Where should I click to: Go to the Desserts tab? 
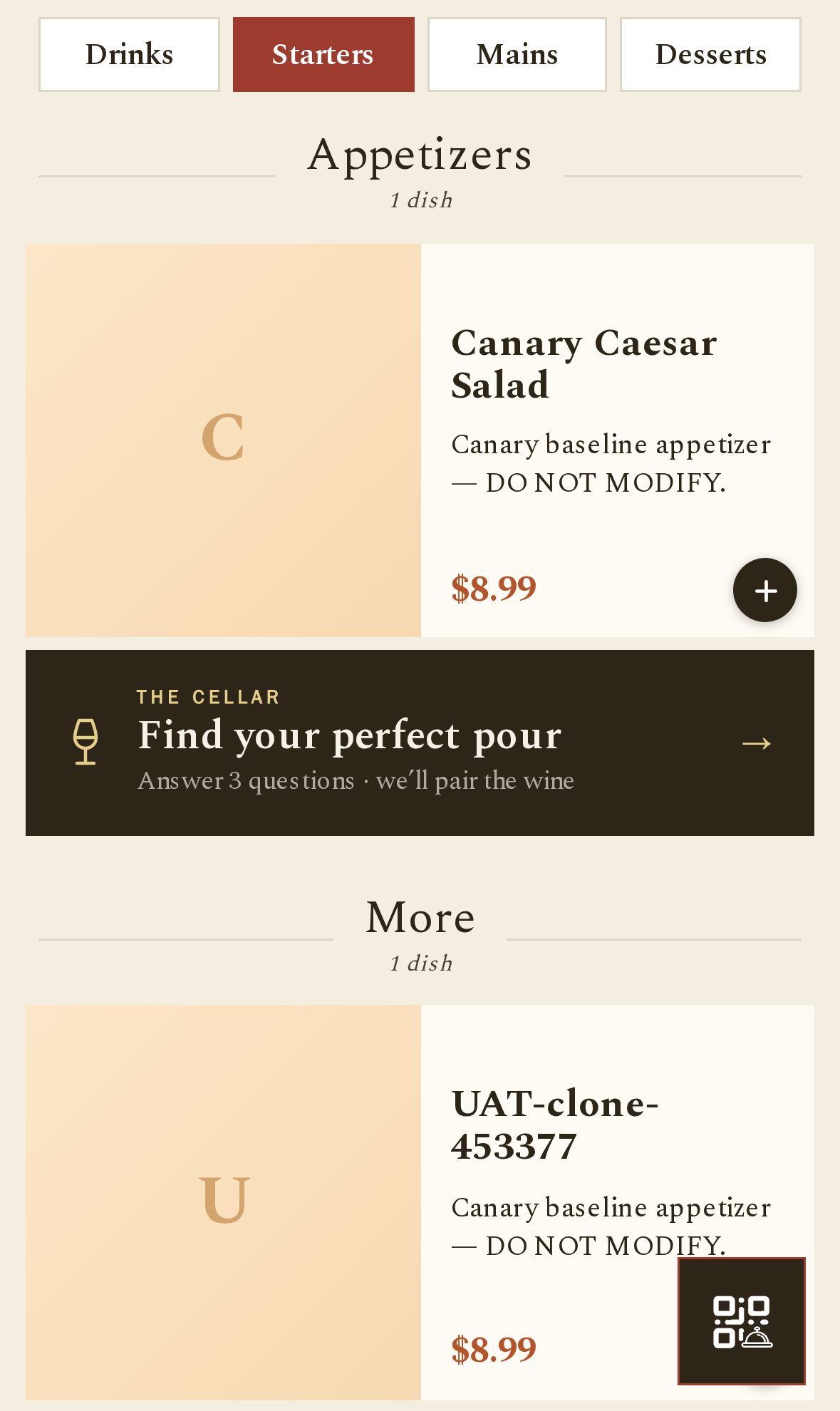710,55
